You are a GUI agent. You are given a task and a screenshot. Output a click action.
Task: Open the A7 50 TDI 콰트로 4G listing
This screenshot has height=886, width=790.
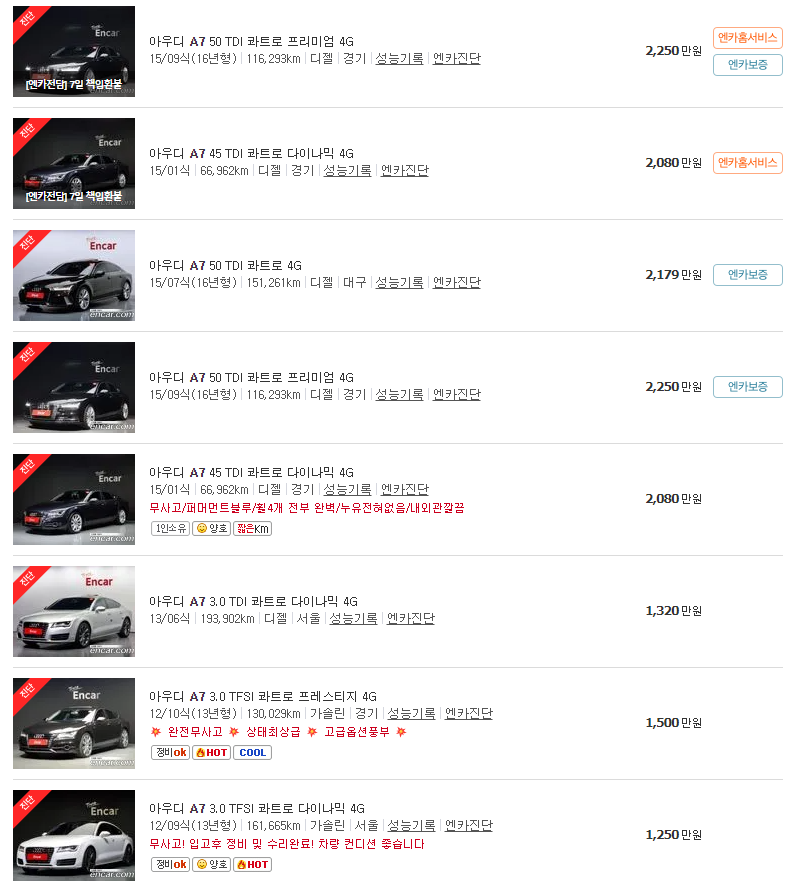(225, 265)
